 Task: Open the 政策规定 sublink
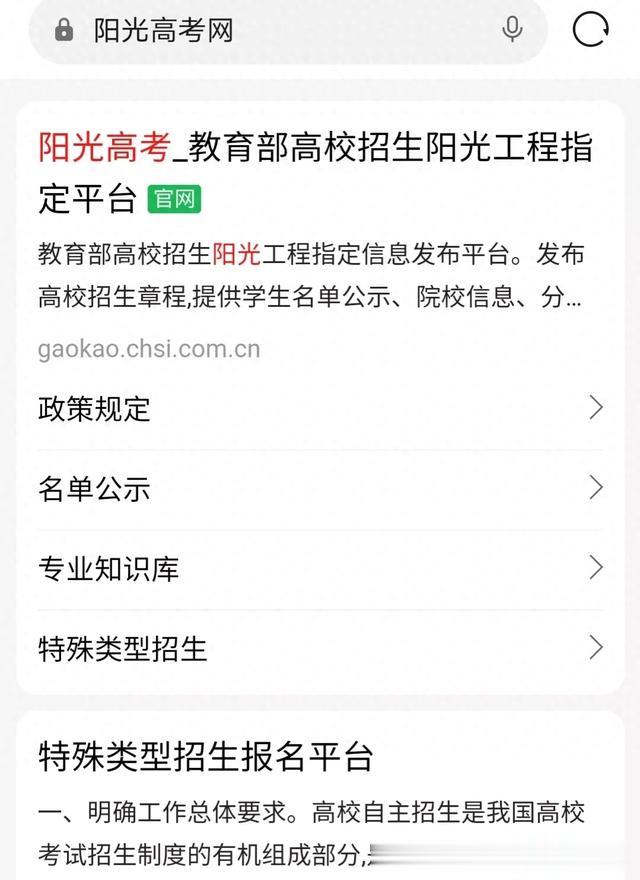pos(320,408)
